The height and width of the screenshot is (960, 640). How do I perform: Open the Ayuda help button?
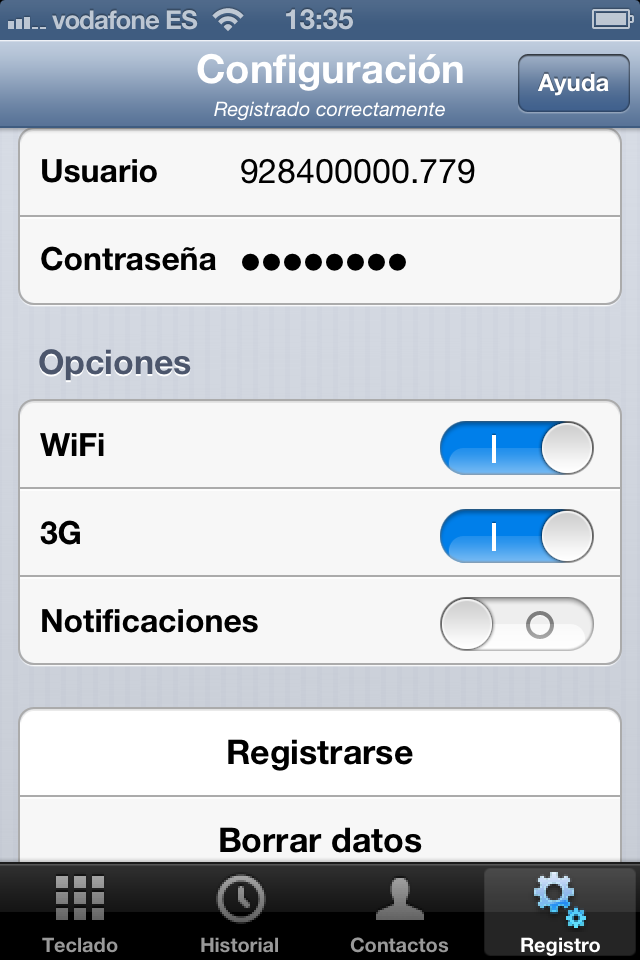point(573,83)
